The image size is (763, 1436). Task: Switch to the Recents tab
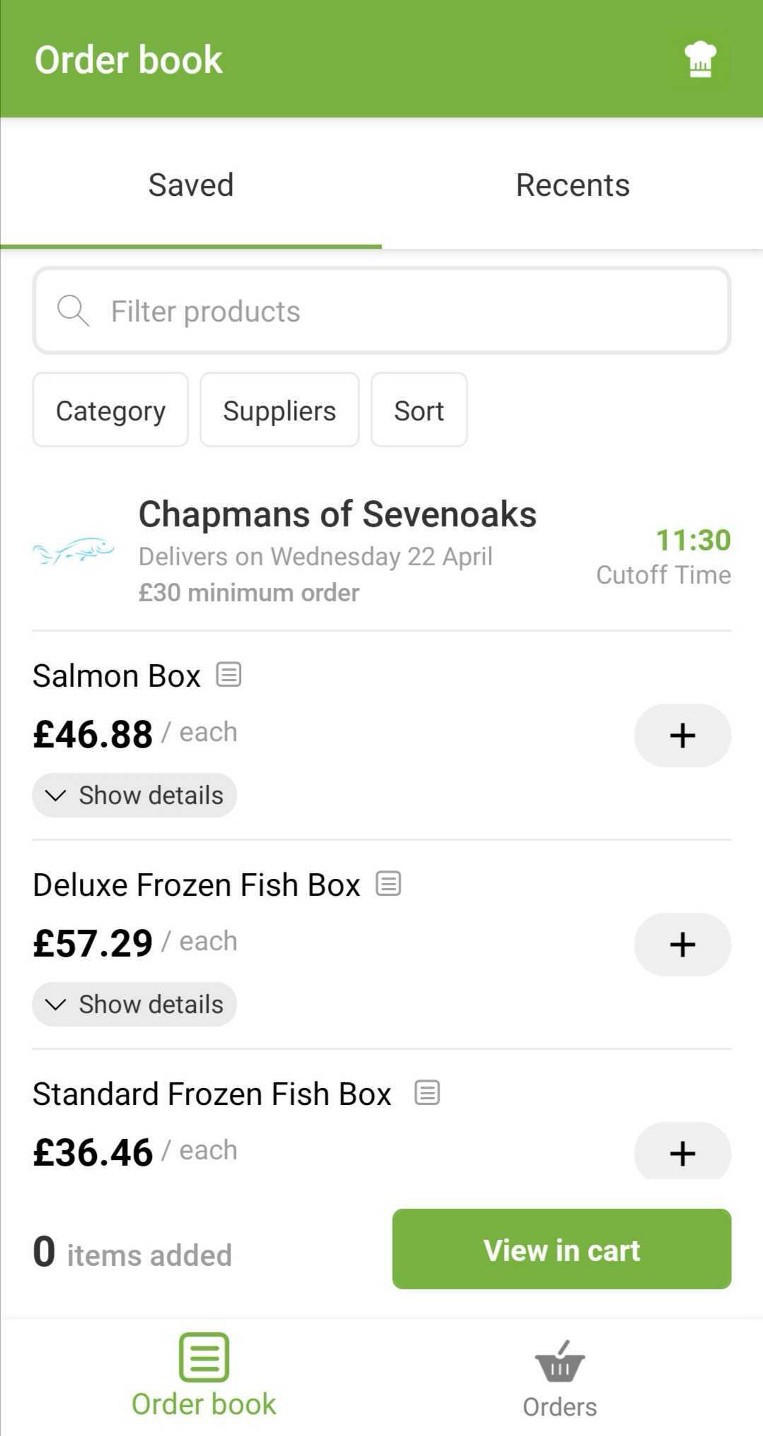click(572, 185)
